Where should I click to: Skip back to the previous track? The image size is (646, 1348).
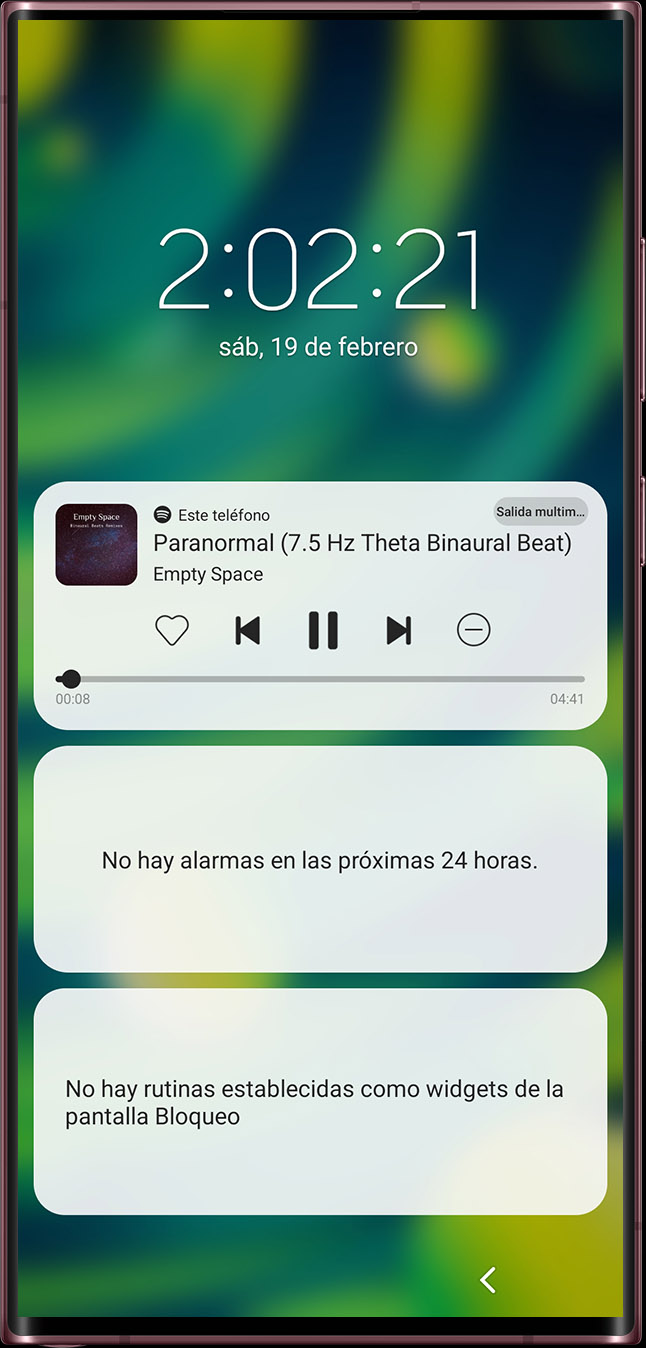pyautogui.click(x=247, y=630)
